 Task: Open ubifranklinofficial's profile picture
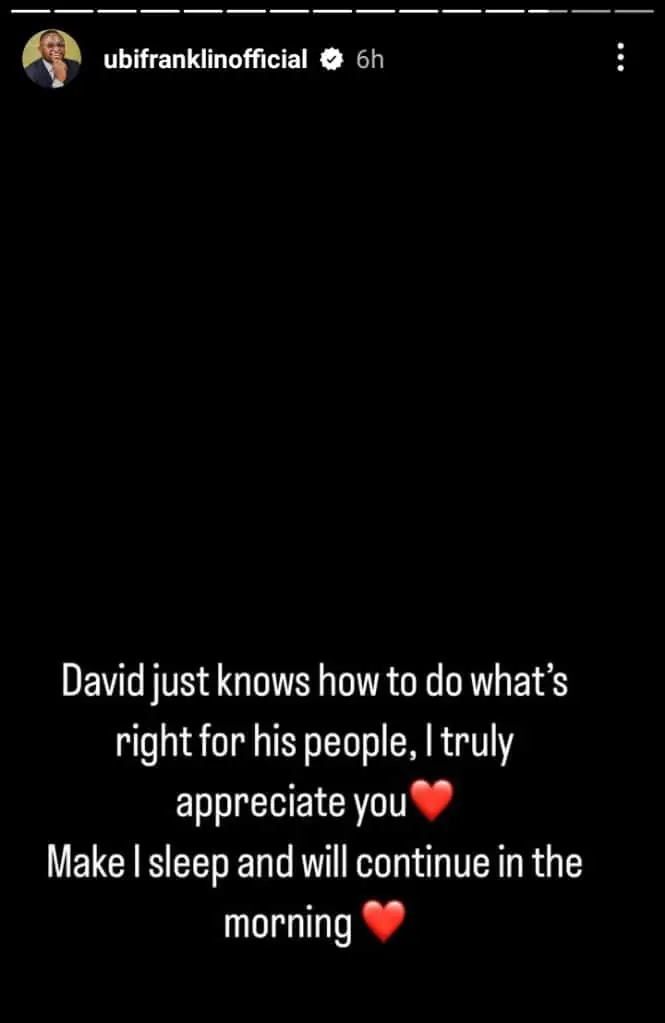[52, 58]
